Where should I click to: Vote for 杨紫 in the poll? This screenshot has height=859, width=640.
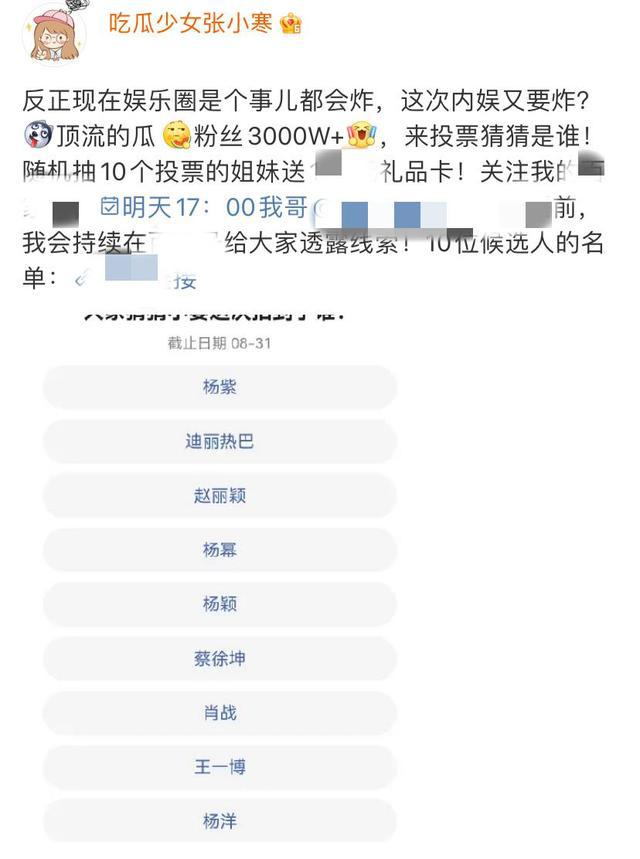[x=220, y=387]
